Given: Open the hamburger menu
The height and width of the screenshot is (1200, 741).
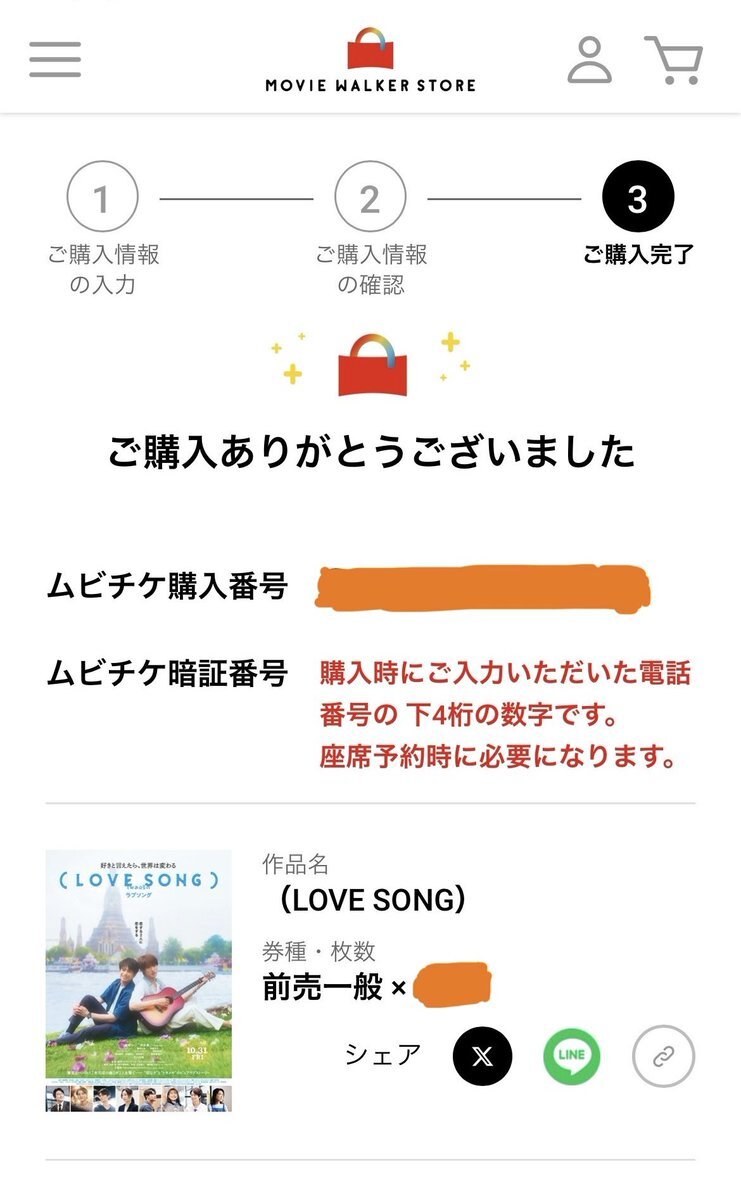Looking at the screenshot, I should (x=55, y=60).
